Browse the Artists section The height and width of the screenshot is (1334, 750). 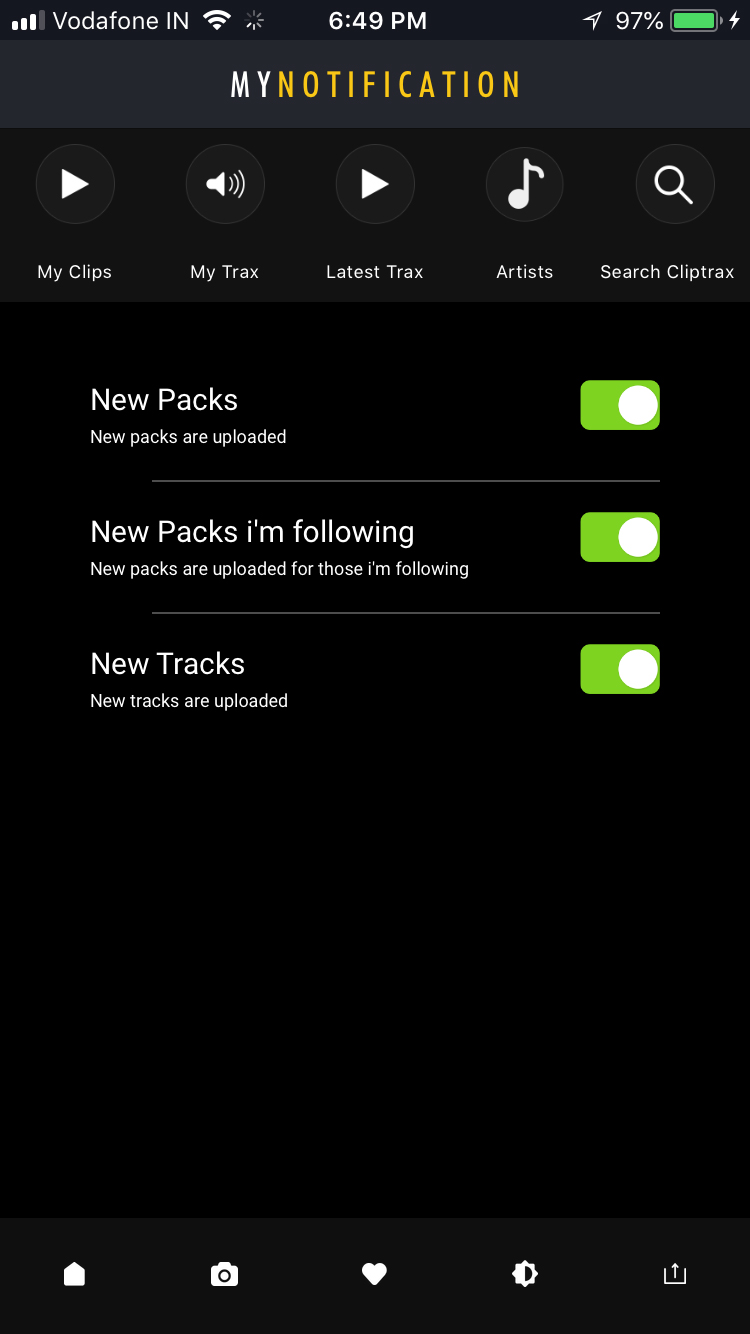pyautogui.click(x=525, y=185)
